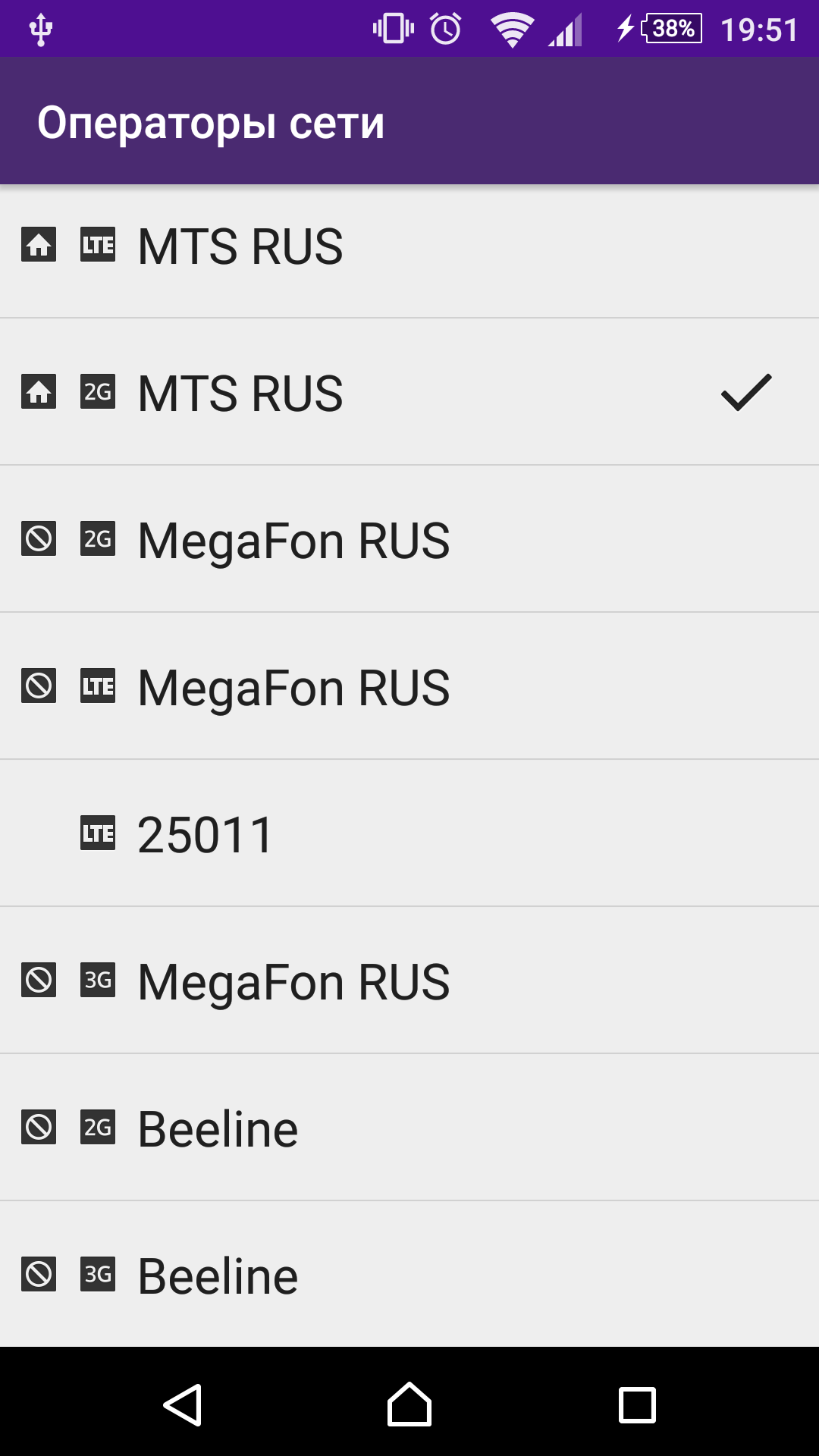Go back with the system back button
This screenshot has height=1456, width=819.
[182, 1404]
